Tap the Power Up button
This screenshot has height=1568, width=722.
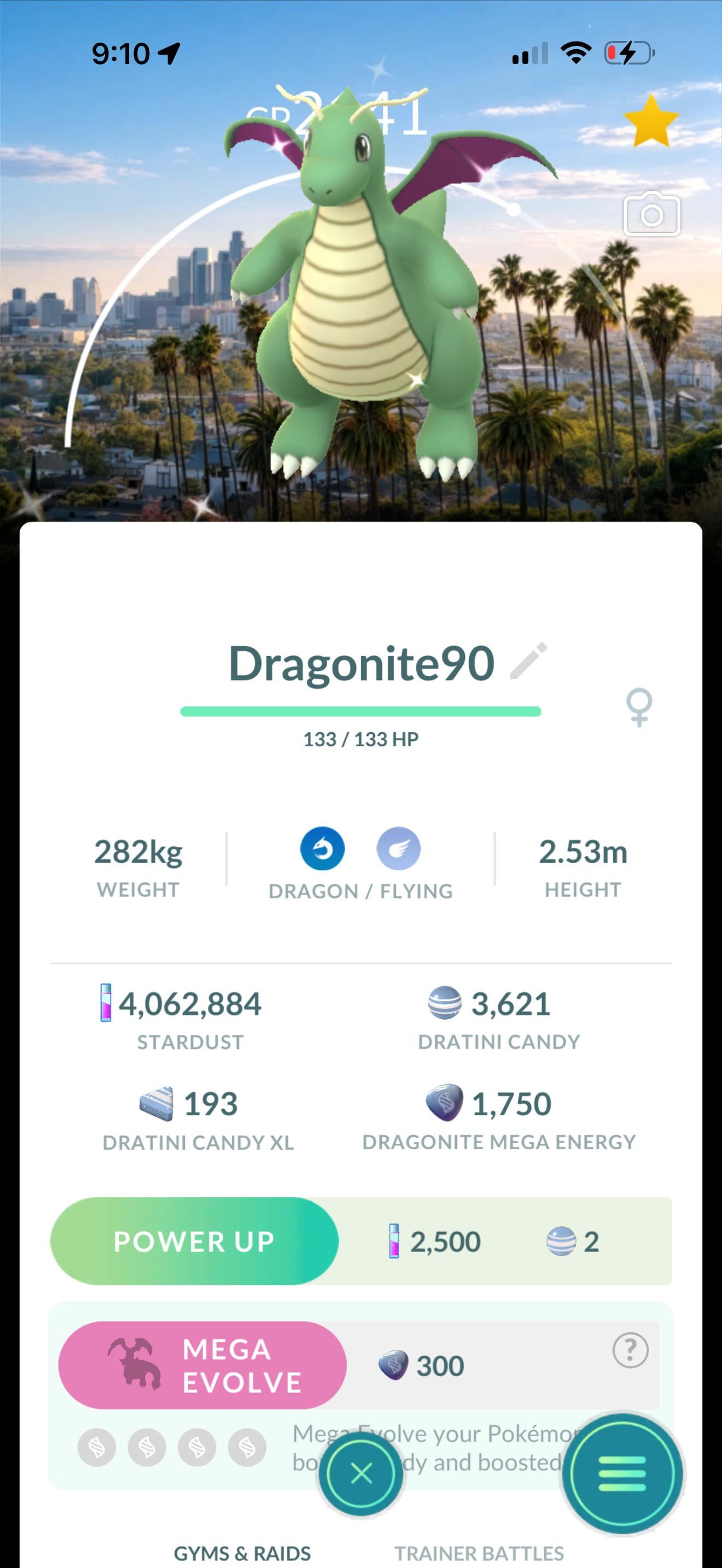[x=194, y=1242]
